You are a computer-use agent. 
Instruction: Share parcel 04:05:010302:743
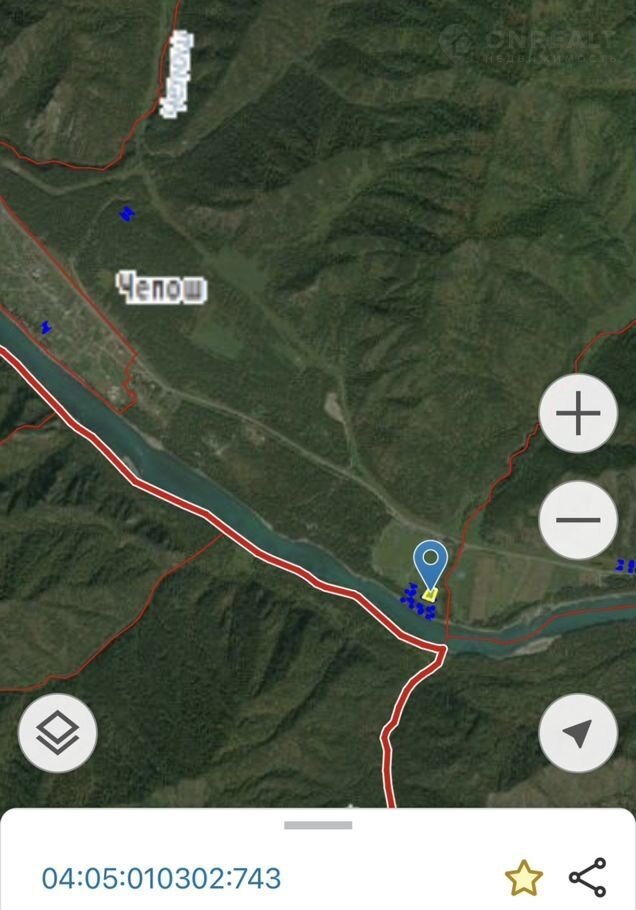(587, 878)
